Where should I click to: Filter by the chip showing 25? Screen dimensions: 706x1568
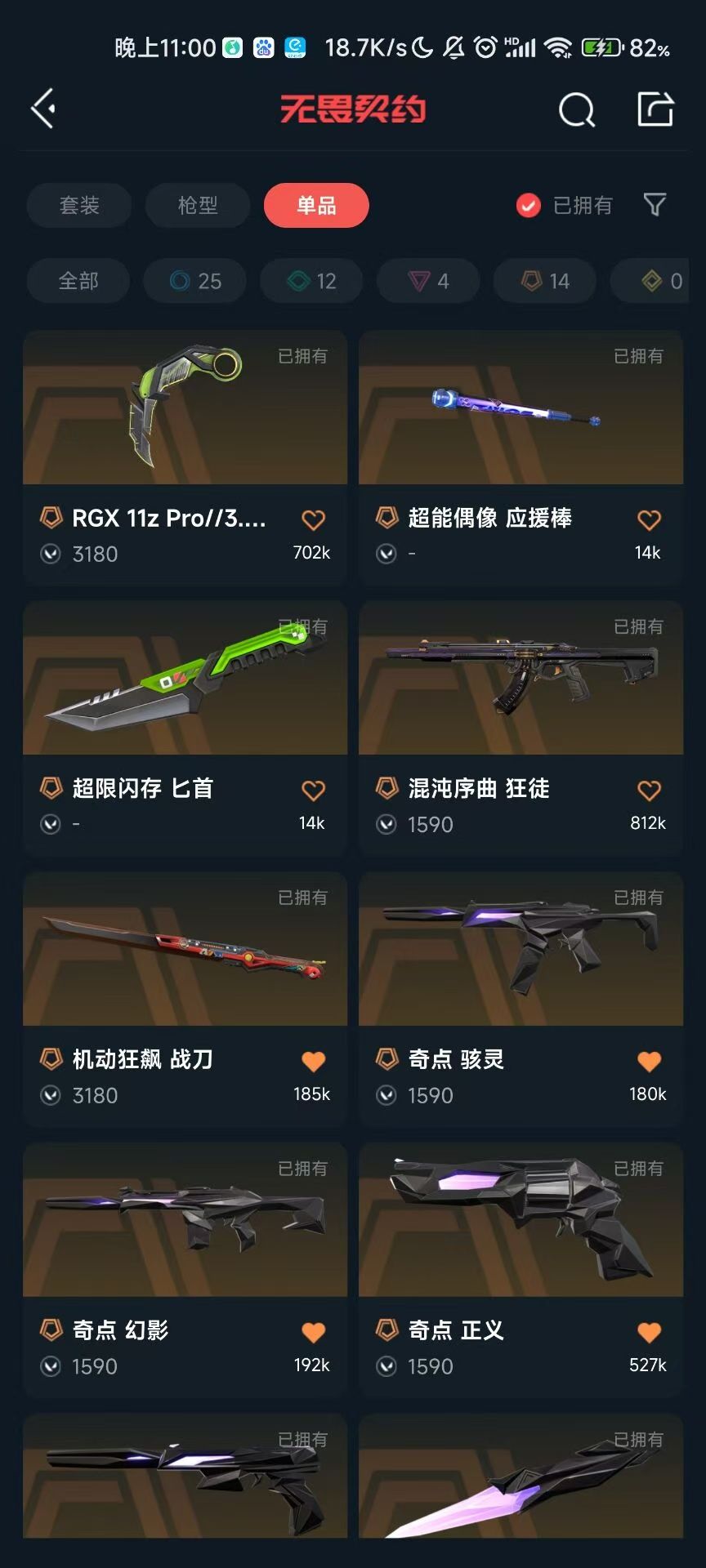click(x=195, y=281)
